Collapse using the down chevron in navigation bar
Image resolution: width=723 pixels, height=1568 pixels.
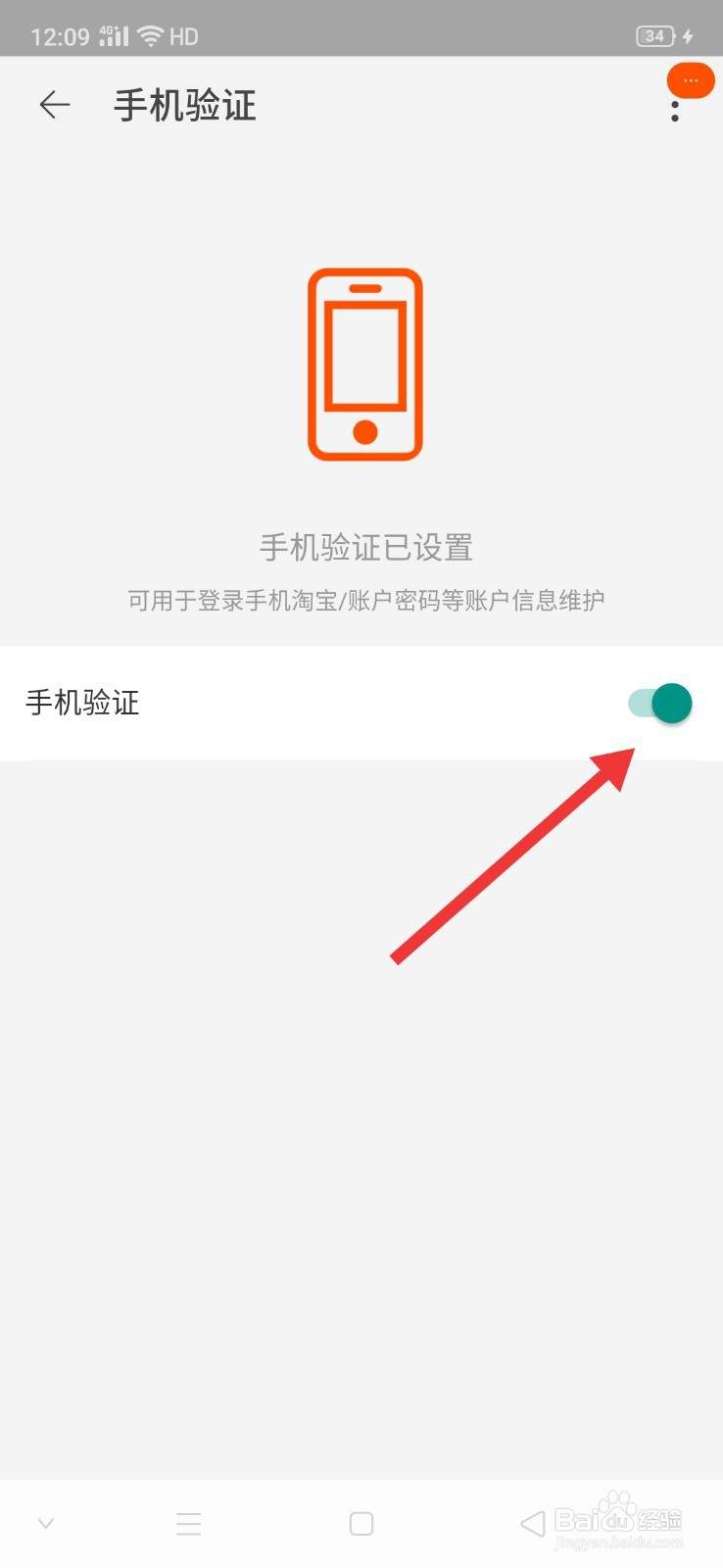[x=45, y=1523]
